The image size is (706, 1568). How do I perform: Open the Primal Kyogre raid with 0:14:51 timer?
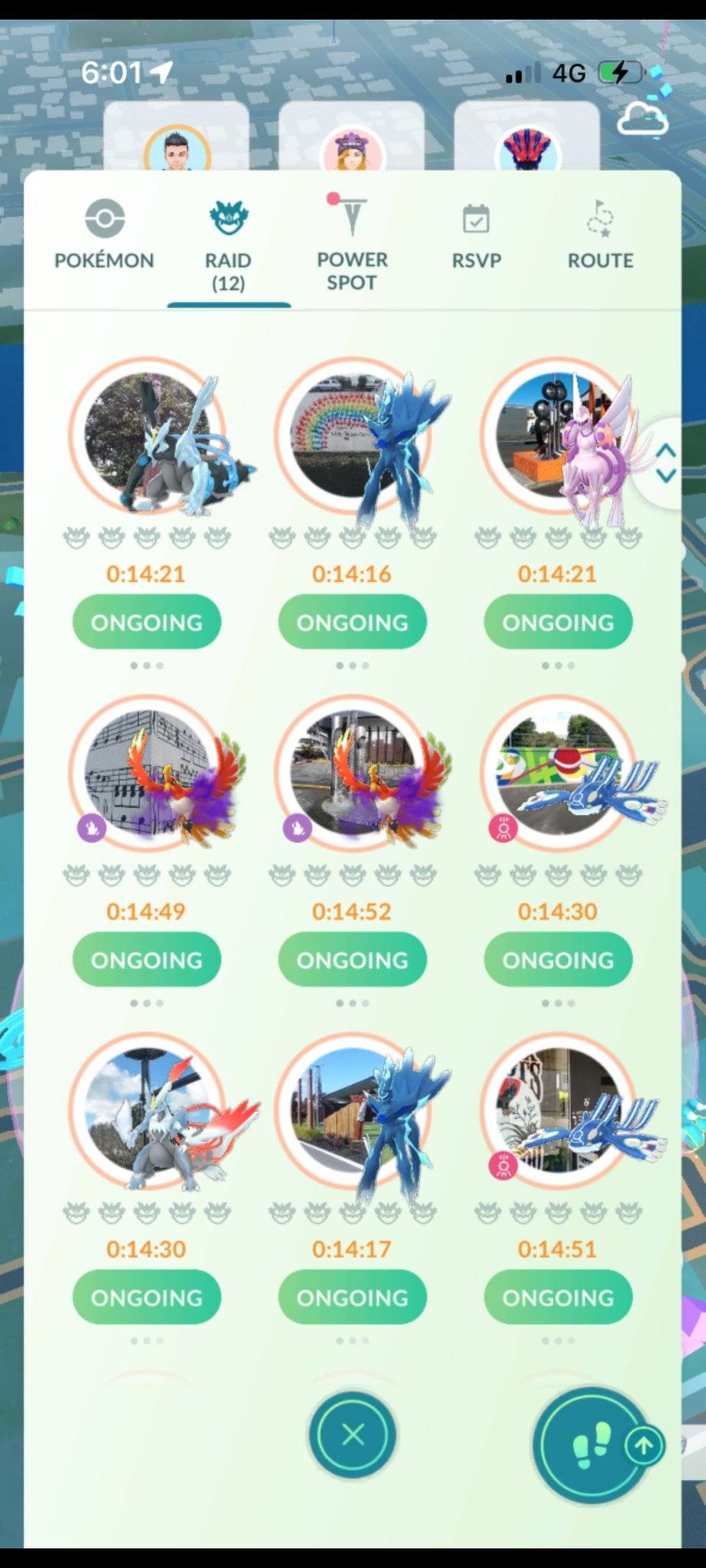[x=559, y=1112]
